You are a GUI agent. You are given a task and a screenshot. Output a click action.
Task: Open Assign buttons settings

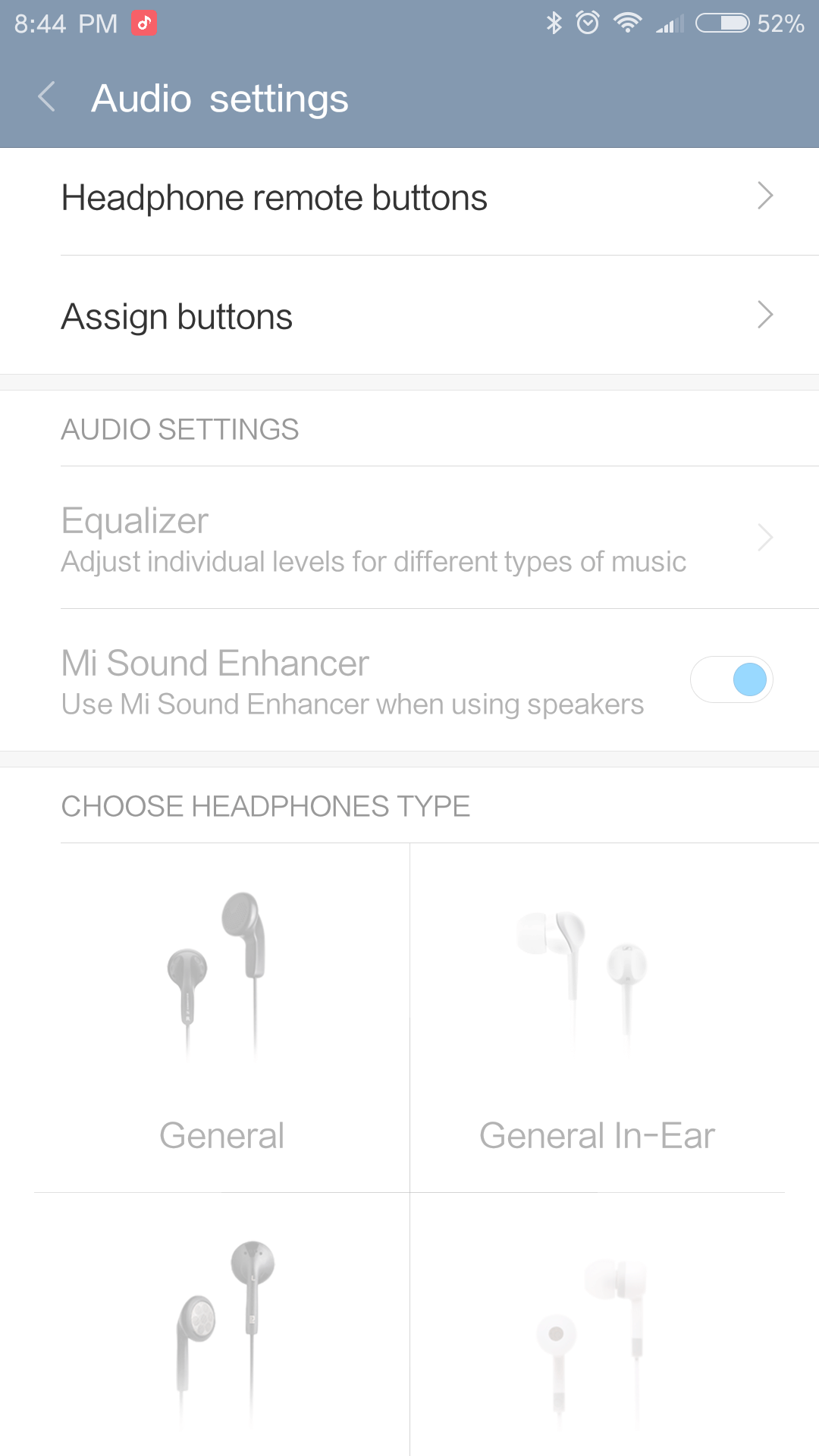coord(409,315)
